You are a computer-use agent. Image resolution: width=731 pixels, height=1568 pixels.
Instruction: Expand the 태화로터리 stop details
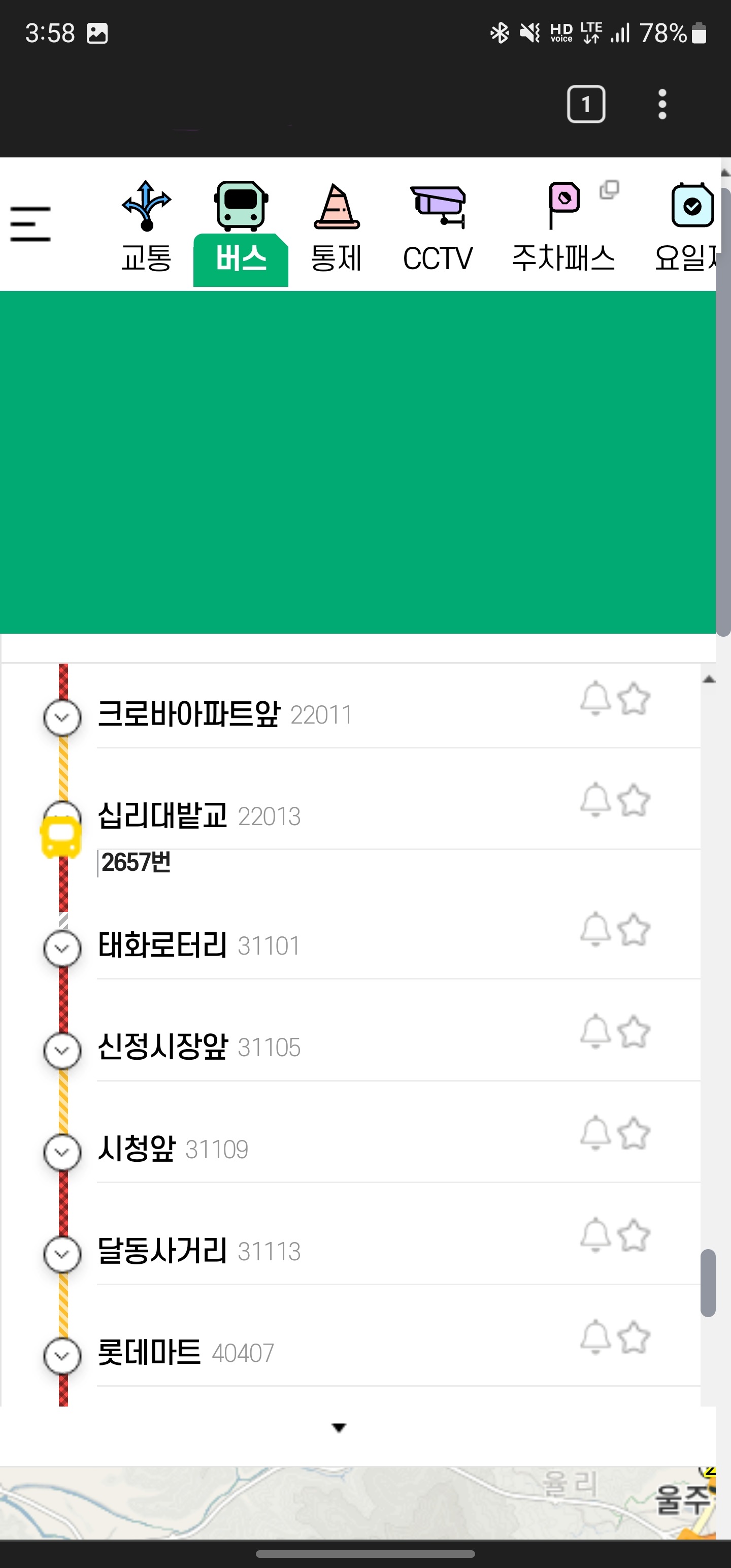62,949
